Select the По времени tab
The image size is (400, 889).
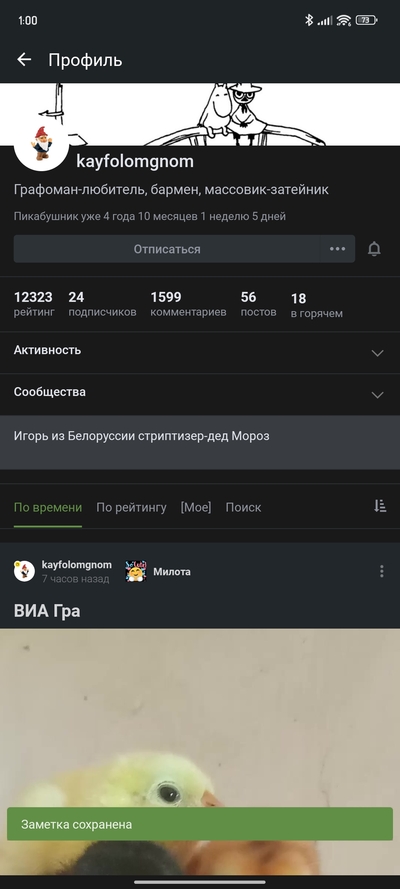pyautogui.click(x=48, y=507)
